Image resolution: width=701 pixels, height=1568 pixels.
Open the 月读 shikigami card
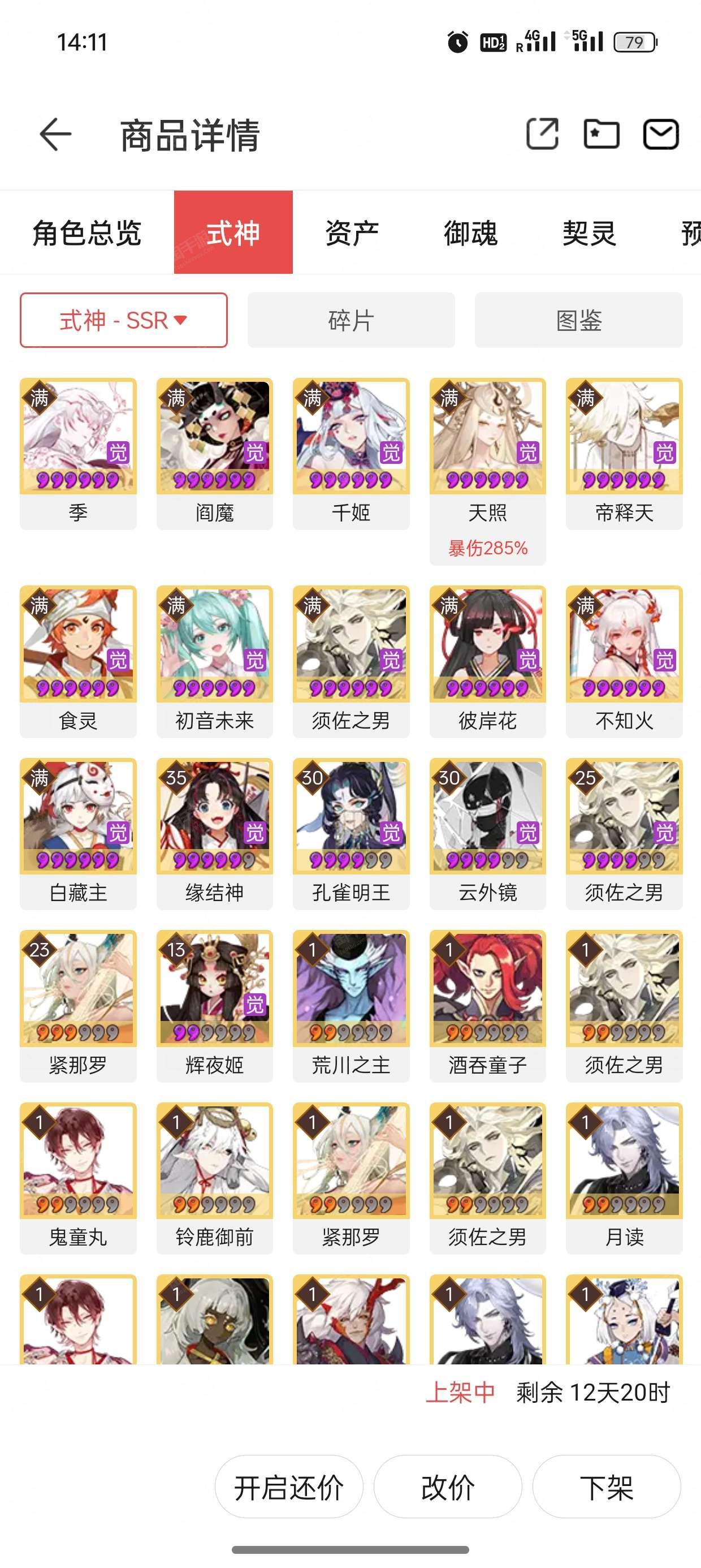[x=624, y=1178]
